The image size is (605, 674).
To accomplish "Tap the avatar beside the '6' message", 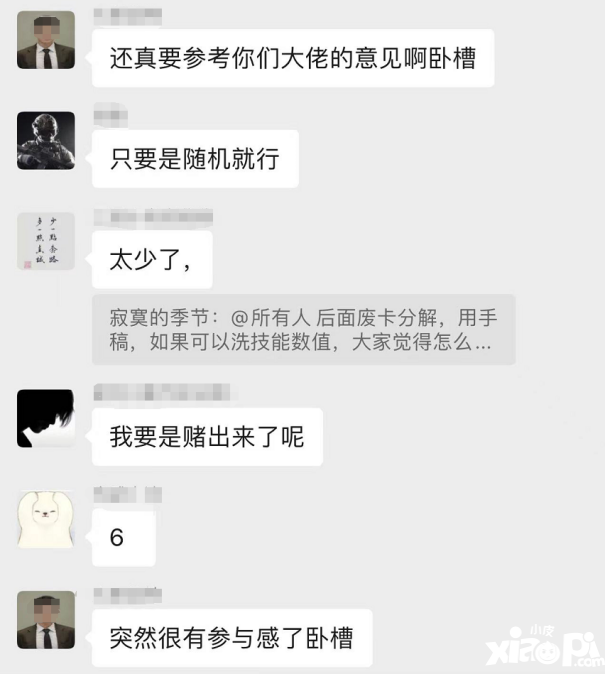I will (x=46, y=519).
